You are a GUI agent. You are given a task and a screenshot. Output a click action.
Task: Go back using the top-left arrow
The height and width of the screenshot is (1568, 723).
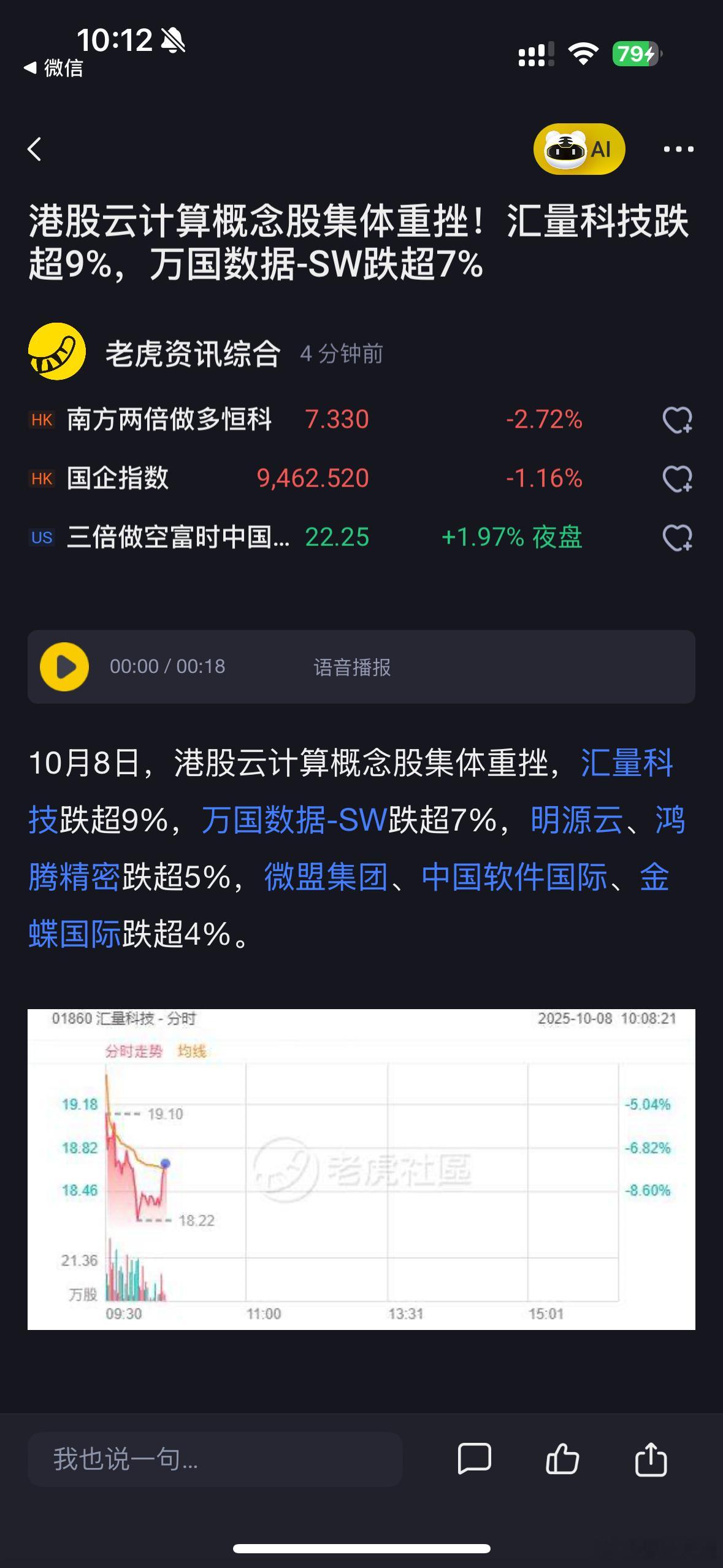[x=35, y=149]
